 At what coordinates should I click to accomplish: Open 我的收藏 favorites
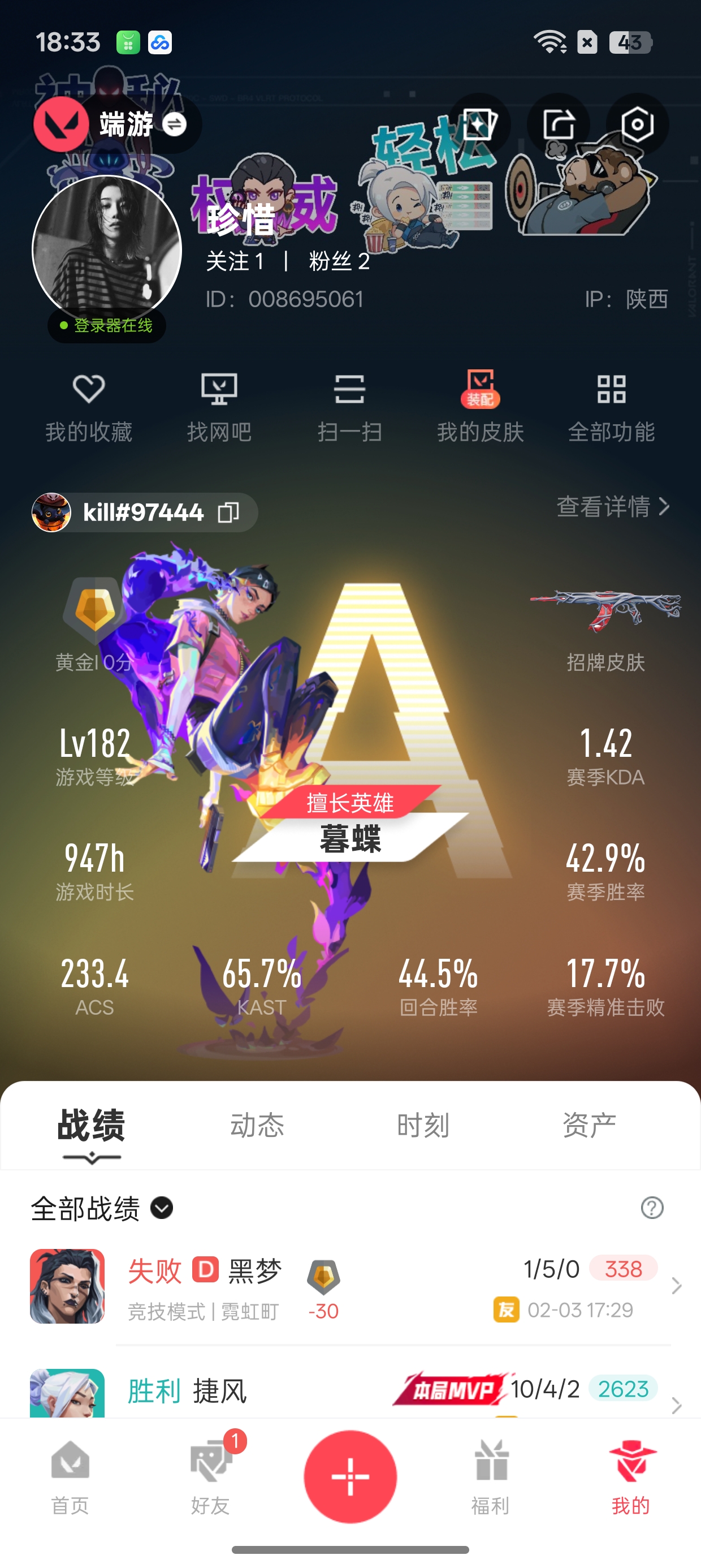[x=89, y=406]
